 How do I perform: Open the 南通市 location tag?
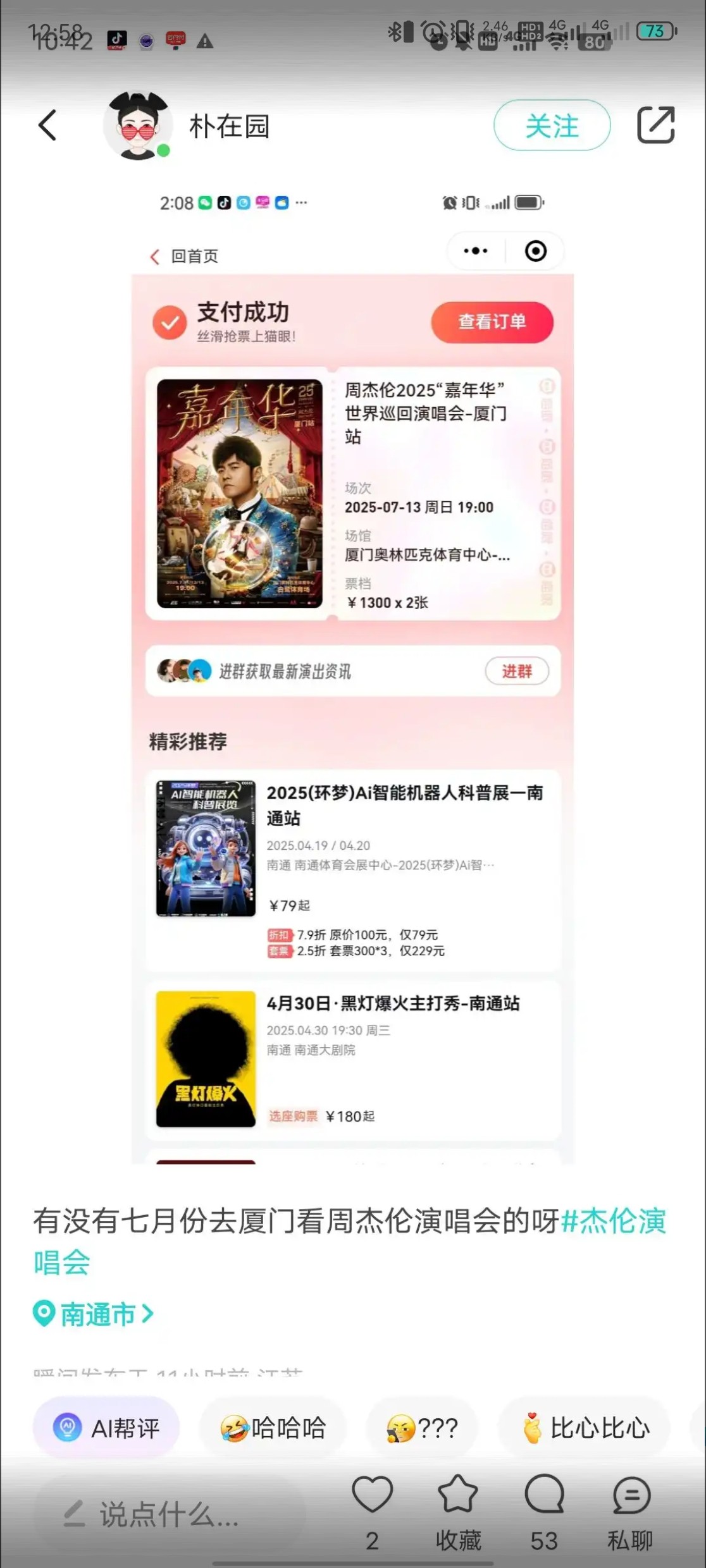[93, 1314]
